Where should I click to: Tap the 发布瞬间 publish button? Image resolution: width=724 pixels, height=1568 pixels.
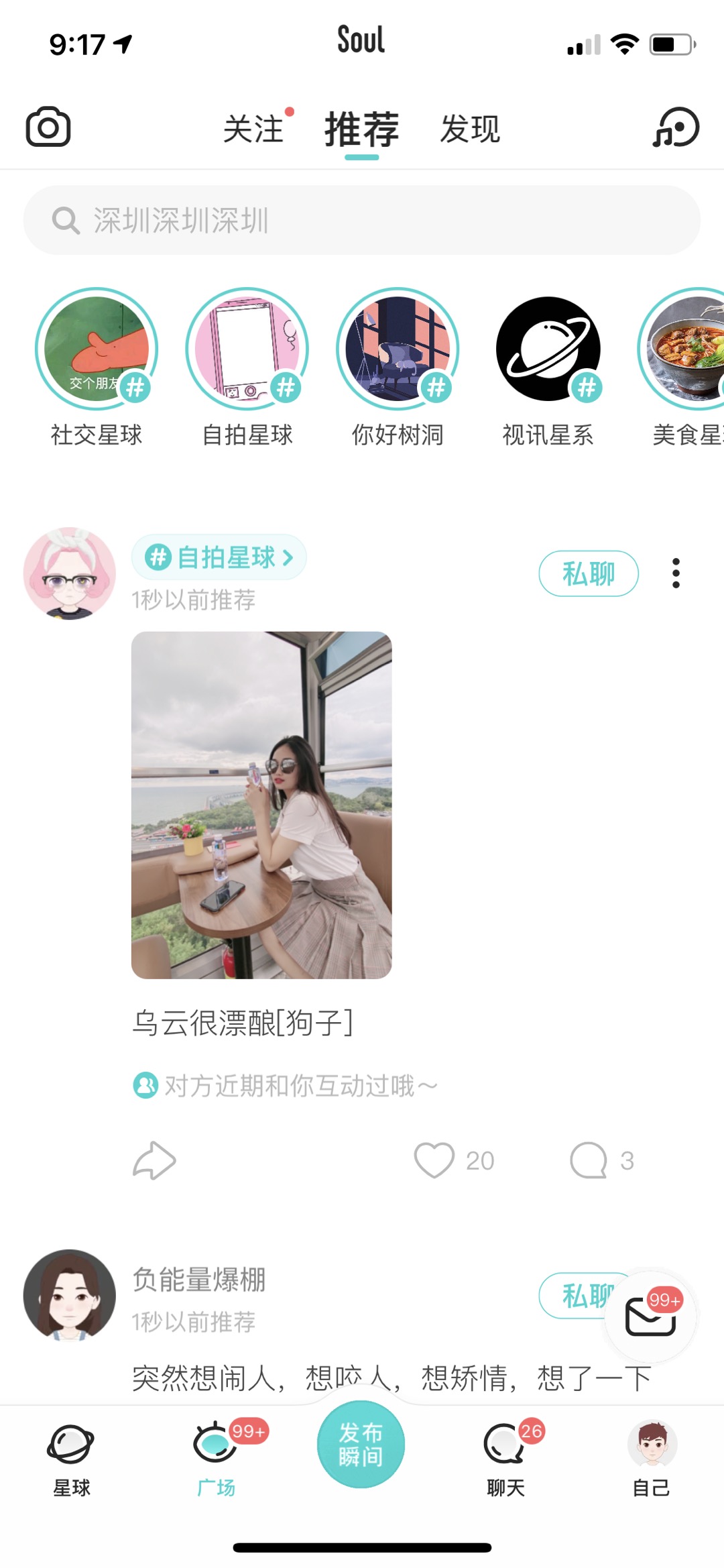pyautogui.click(x=361, y=1445)
